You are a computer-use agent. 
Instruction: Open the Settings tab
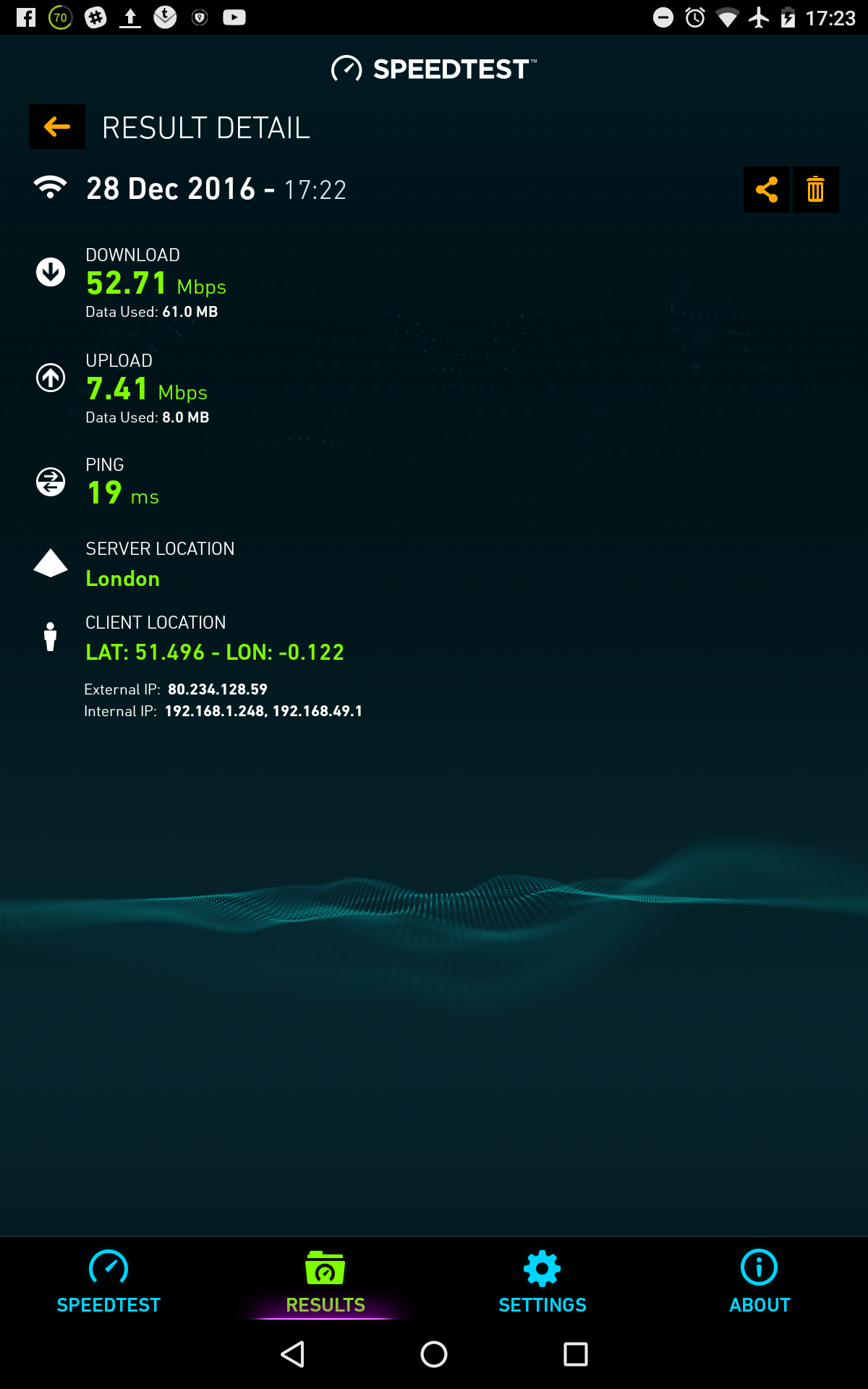click(542, 1282)
